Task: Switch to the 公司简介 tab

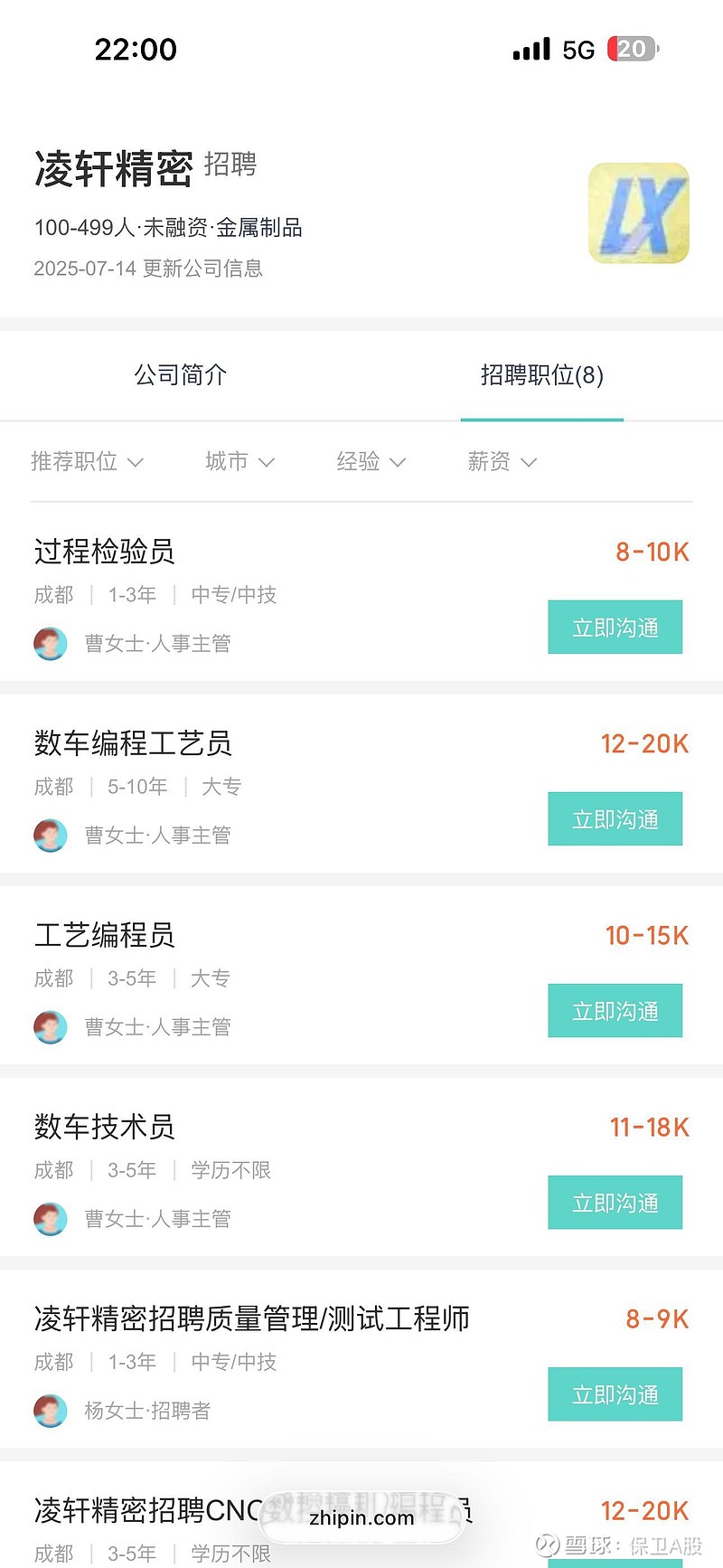Action: [180, 376]
